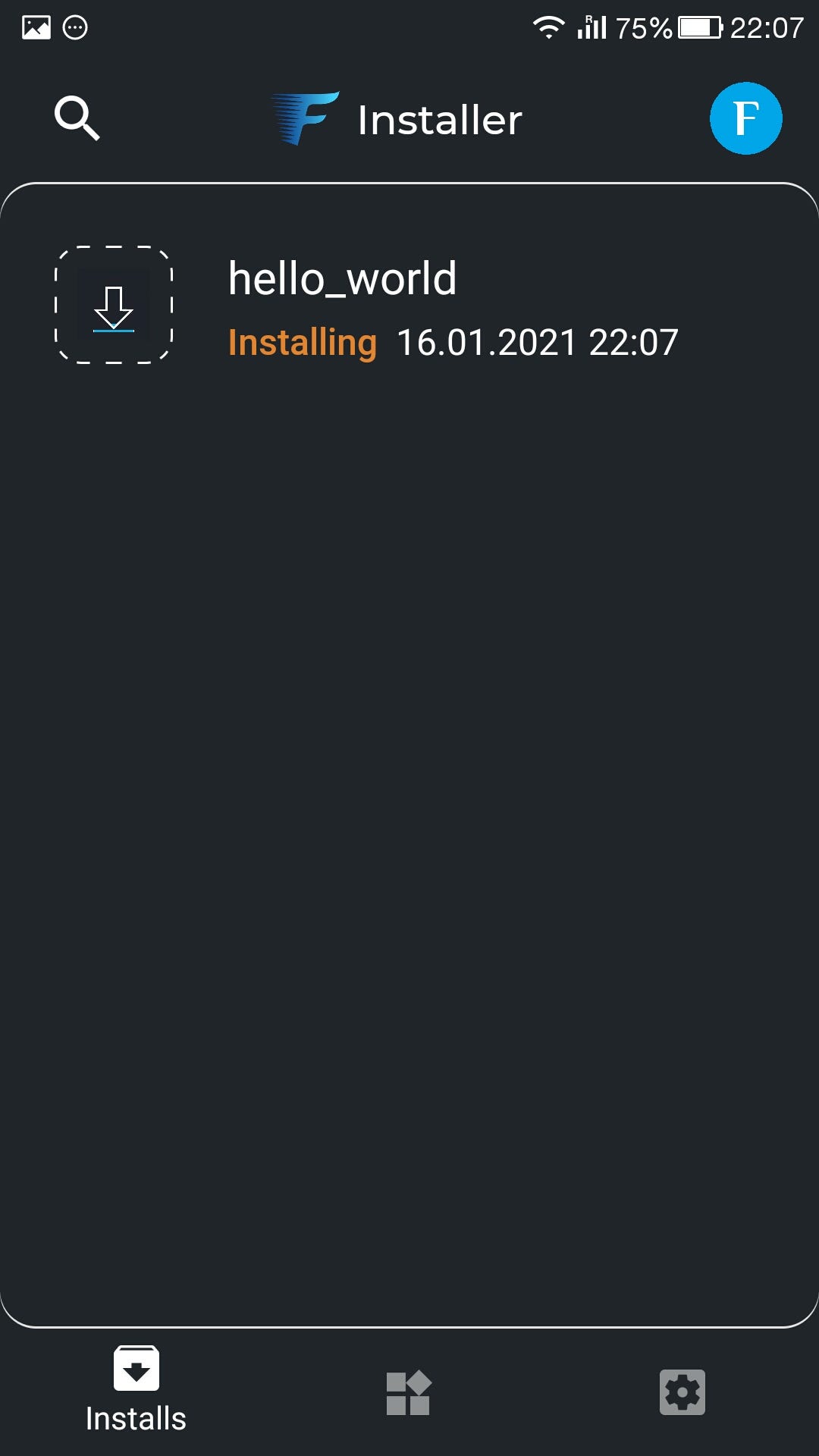Open the settings gear tab

(682, 1392)
